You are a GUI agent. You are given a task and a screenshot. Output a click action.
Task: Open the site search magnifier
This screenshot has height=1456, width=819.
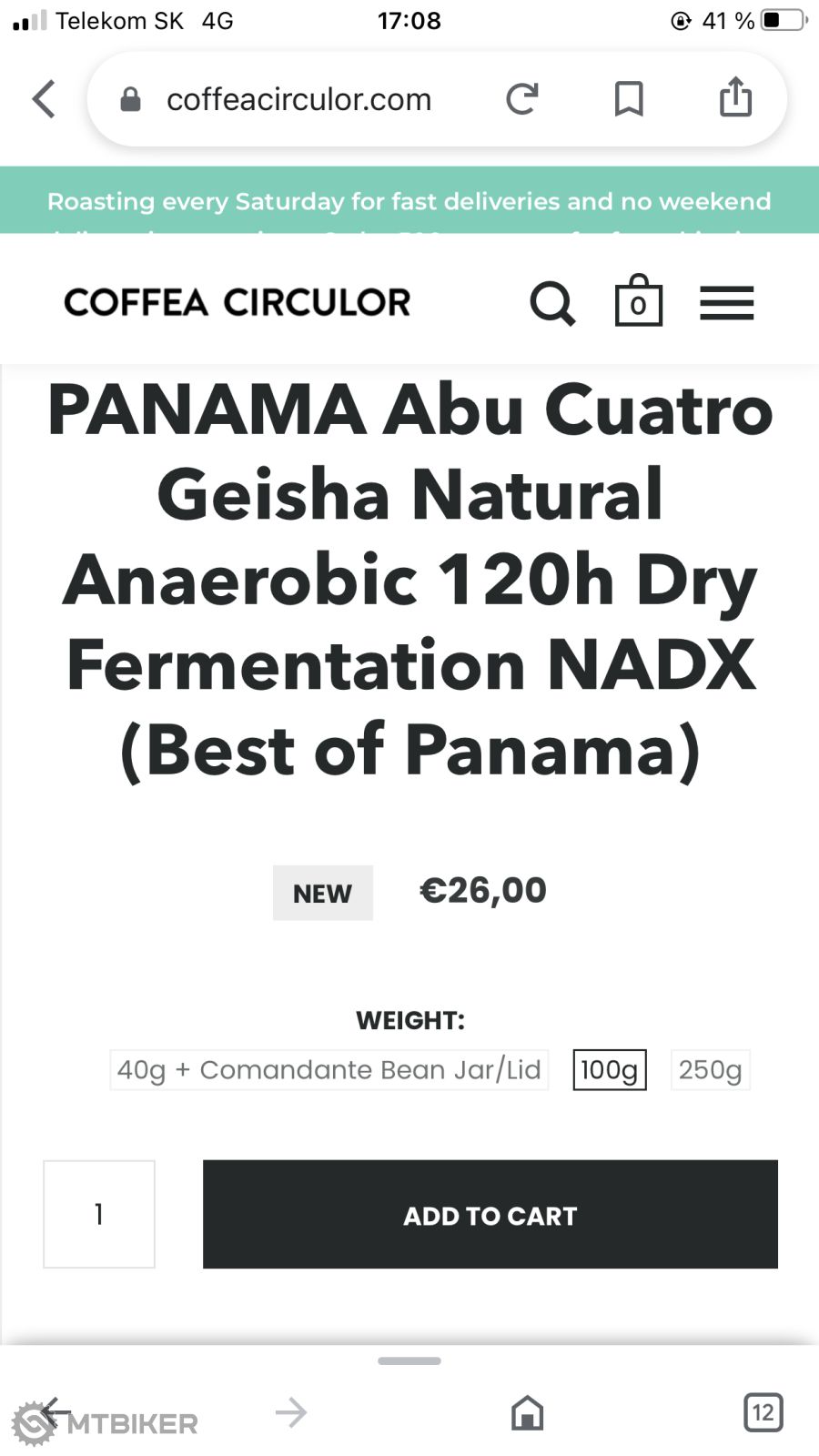tap(552, 303)
